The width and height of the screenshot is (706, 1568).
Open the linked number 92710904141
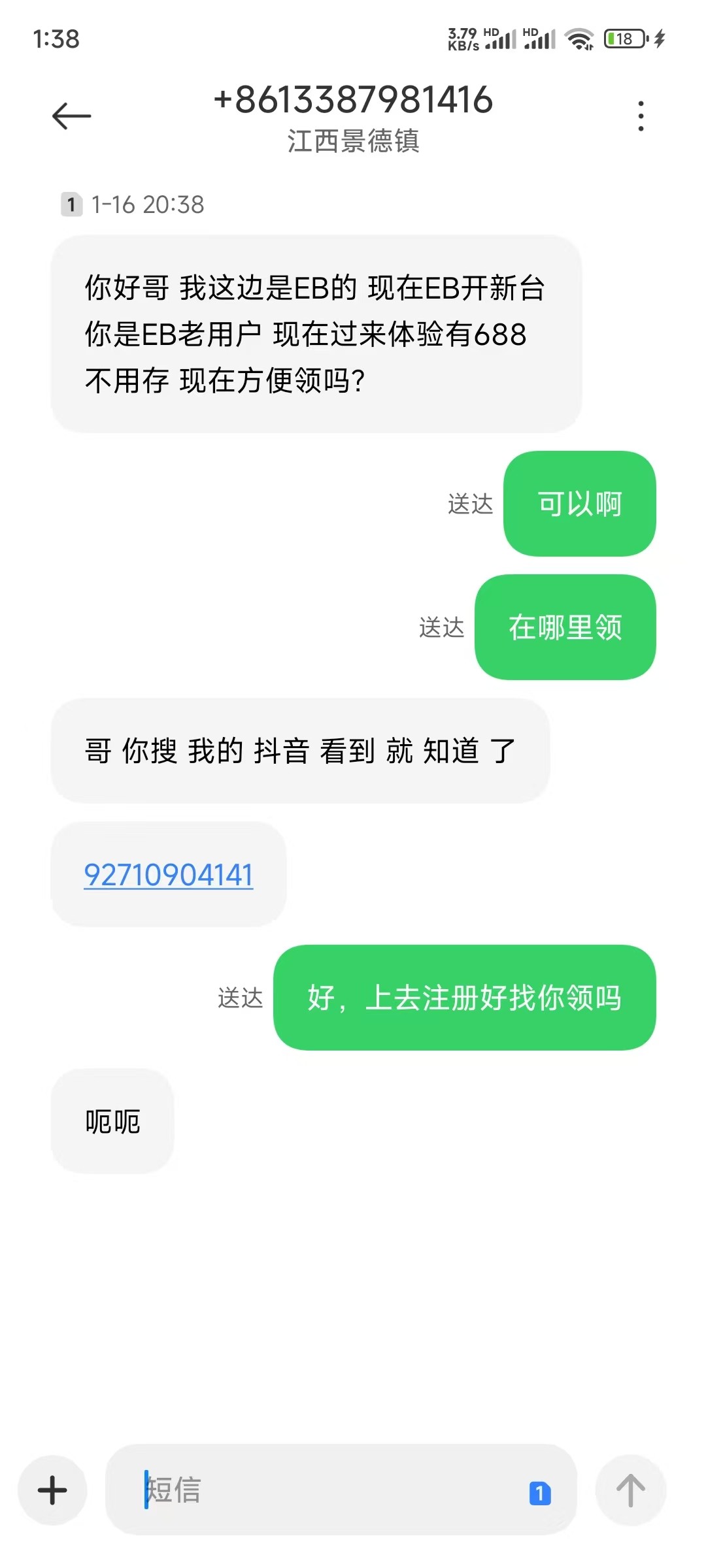pyautogui.click(x=169, y=875)
